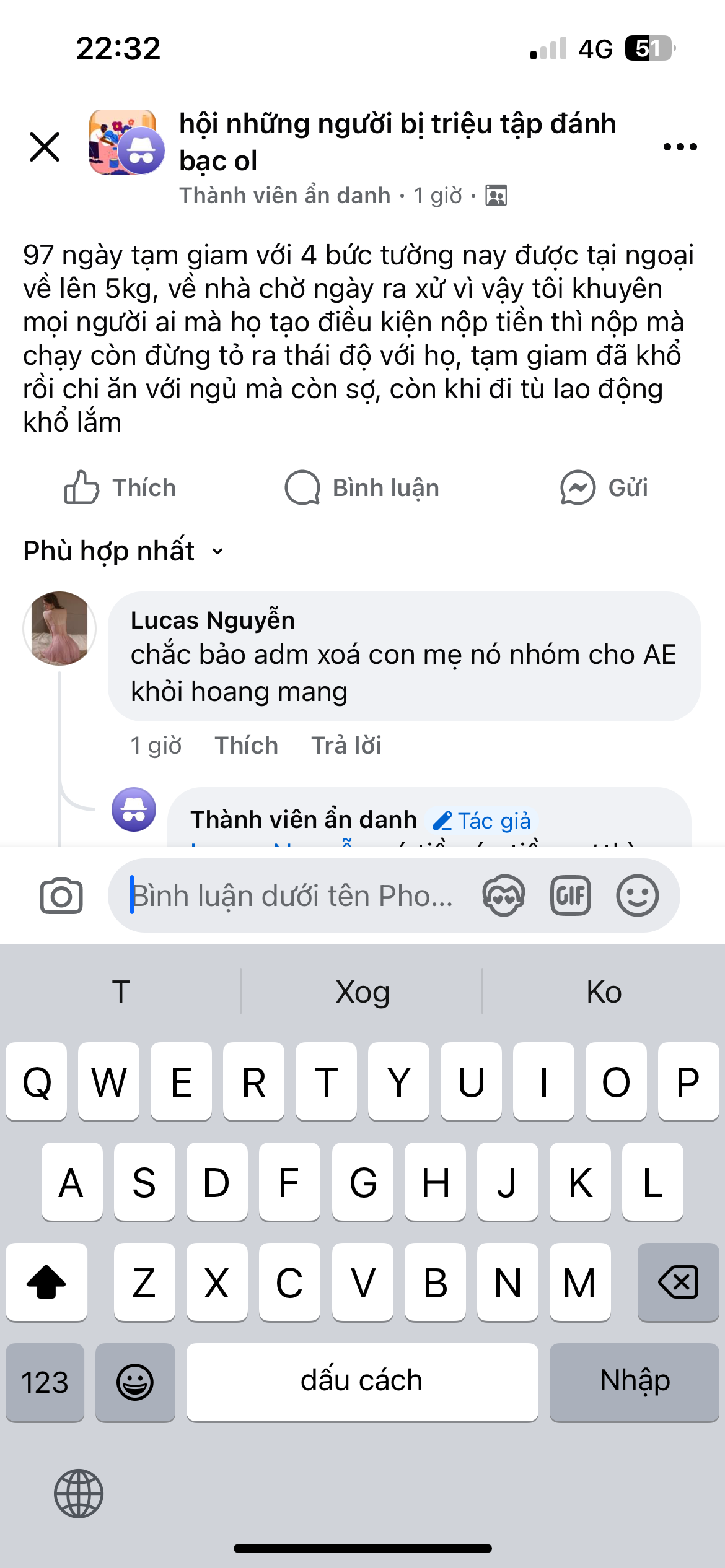725x1568 pixels.
Task: Open the avatar sticker picker
Action: pos(504,895)
